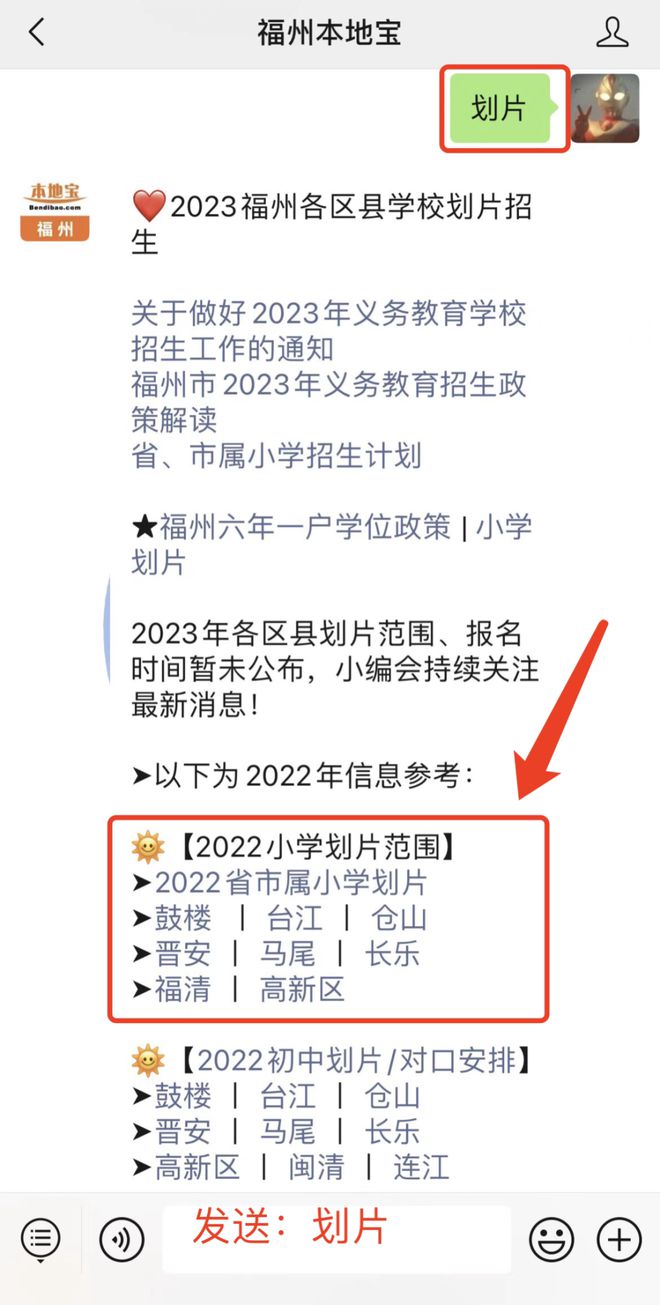Open 福州市2023年义务教育招生政策解读 link

tap(329, 401)
